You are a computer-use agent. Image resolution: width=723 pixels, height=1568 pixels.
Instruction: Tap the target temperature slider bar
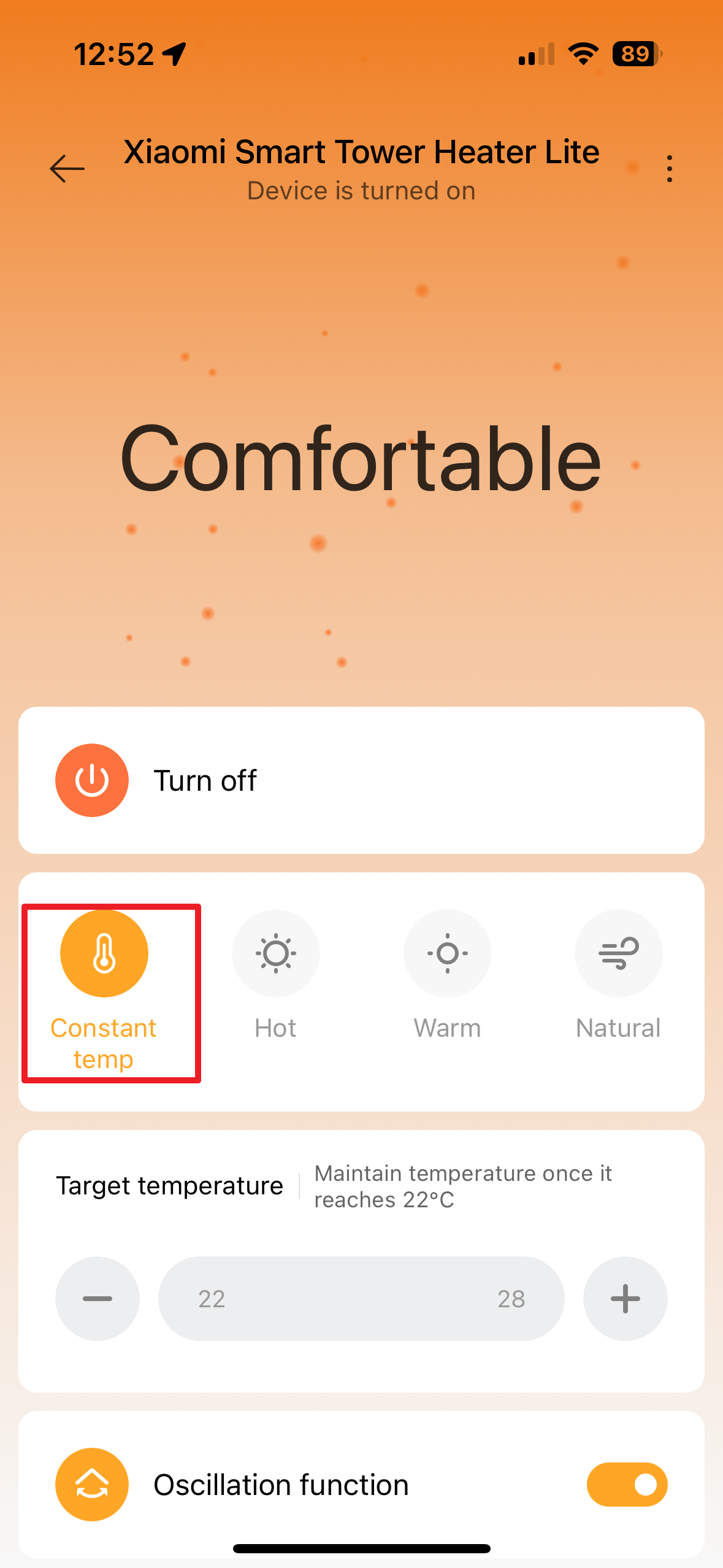point(361,1299)
